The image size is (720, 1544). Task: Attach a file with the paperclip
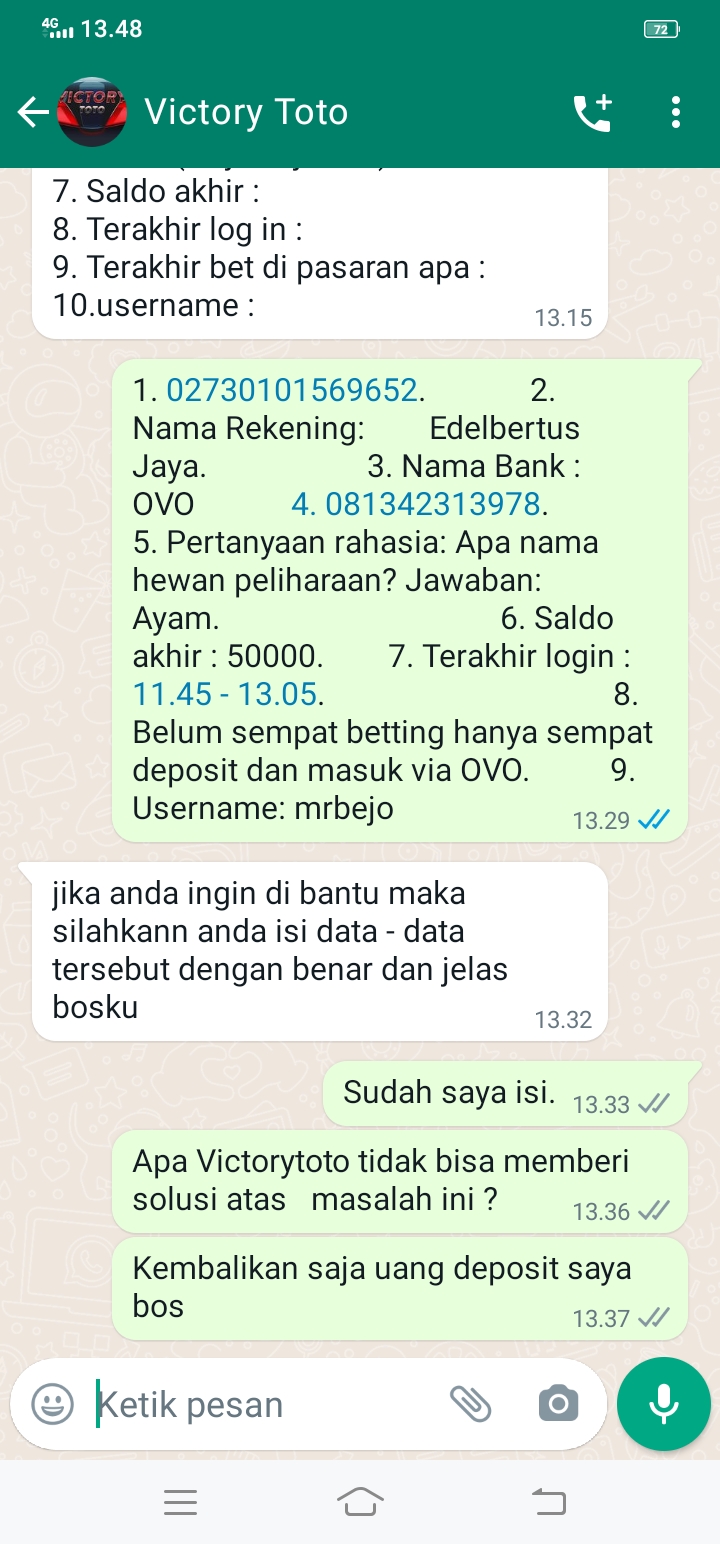(x=470, y=1404)
